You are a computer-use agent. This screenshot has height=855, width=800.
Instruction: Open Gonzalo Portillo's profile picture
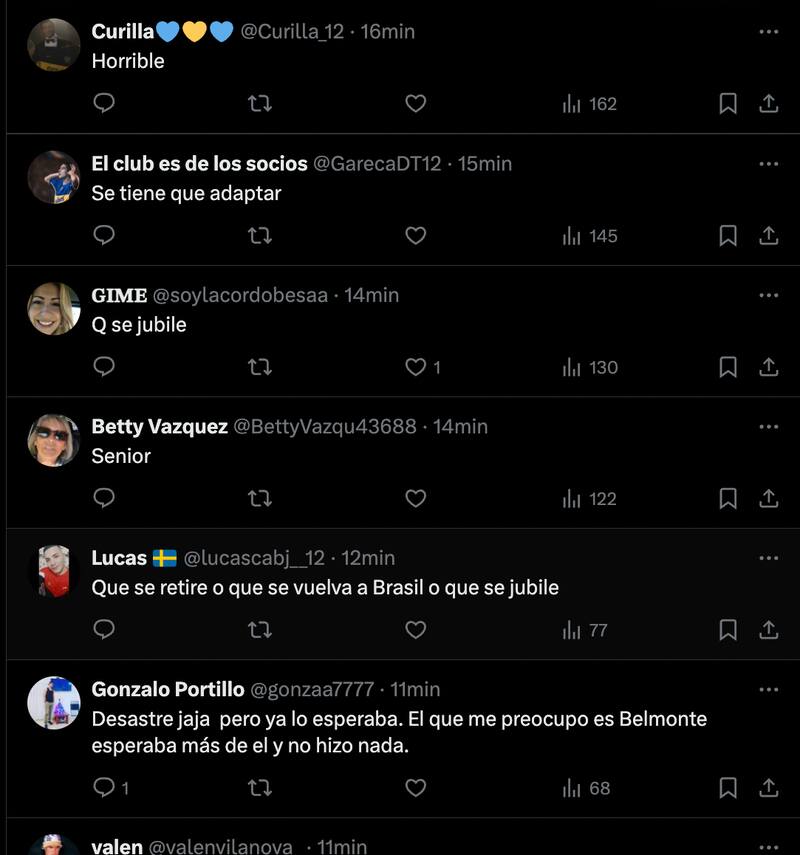tap(54, 703)
